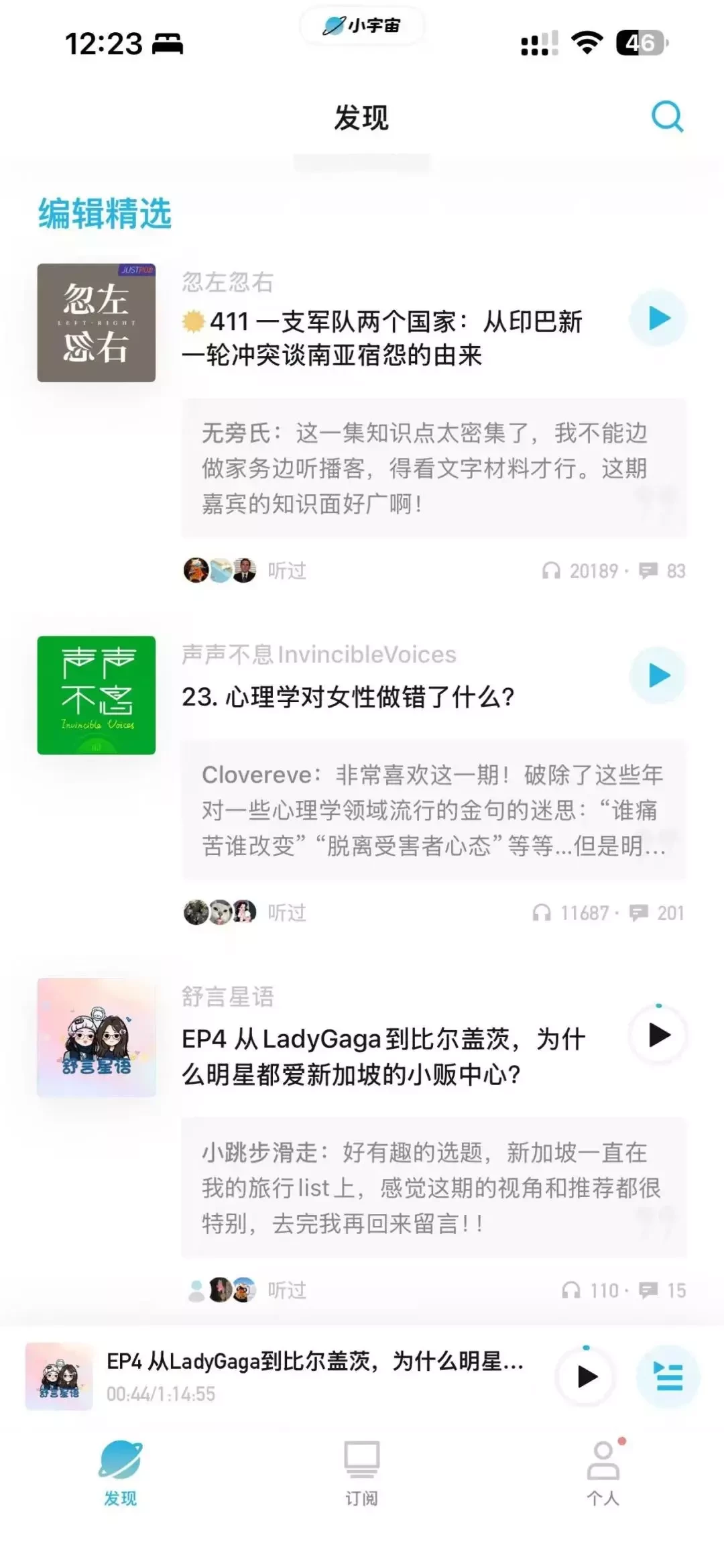Image resolution: width=724 pixels, height=1568 pixels.
Task: Open episode 23 心理学对女性做错了什么
Action: 349,697
